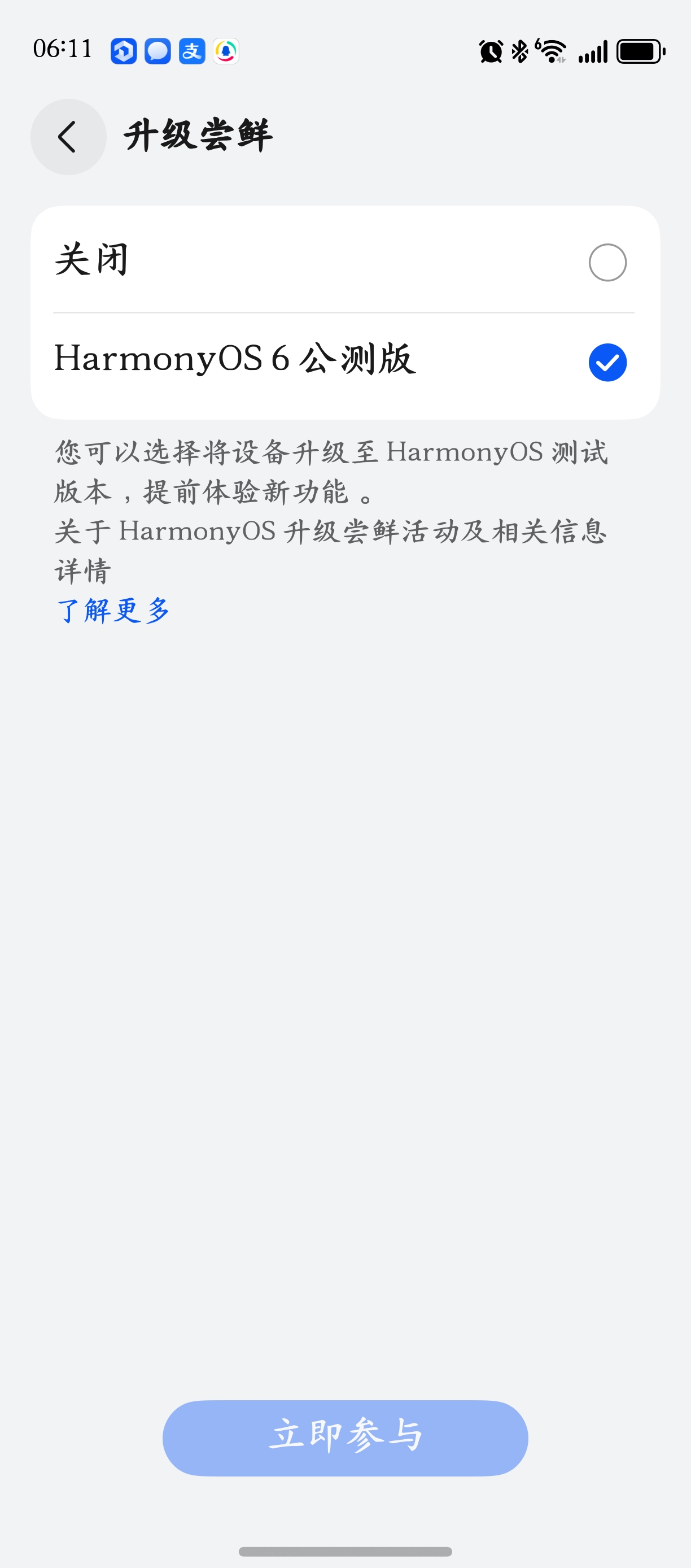691x1568 pixels.
Task: Tap the alarm clock status icon
Action: point(490,52)
